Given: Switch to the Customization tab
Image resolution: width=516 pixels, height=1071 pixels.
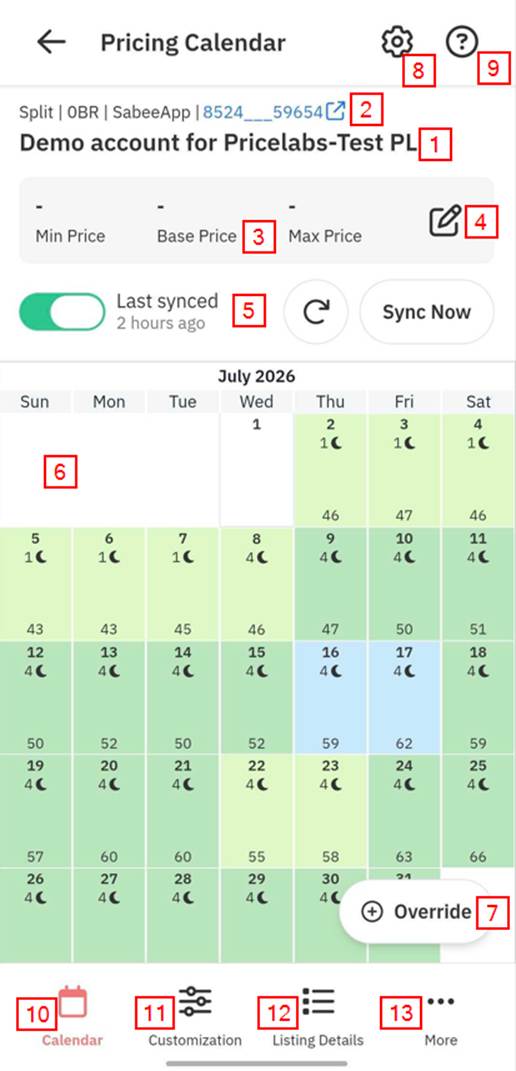Looking at the screenshot, I should (x=195, y=1016).
